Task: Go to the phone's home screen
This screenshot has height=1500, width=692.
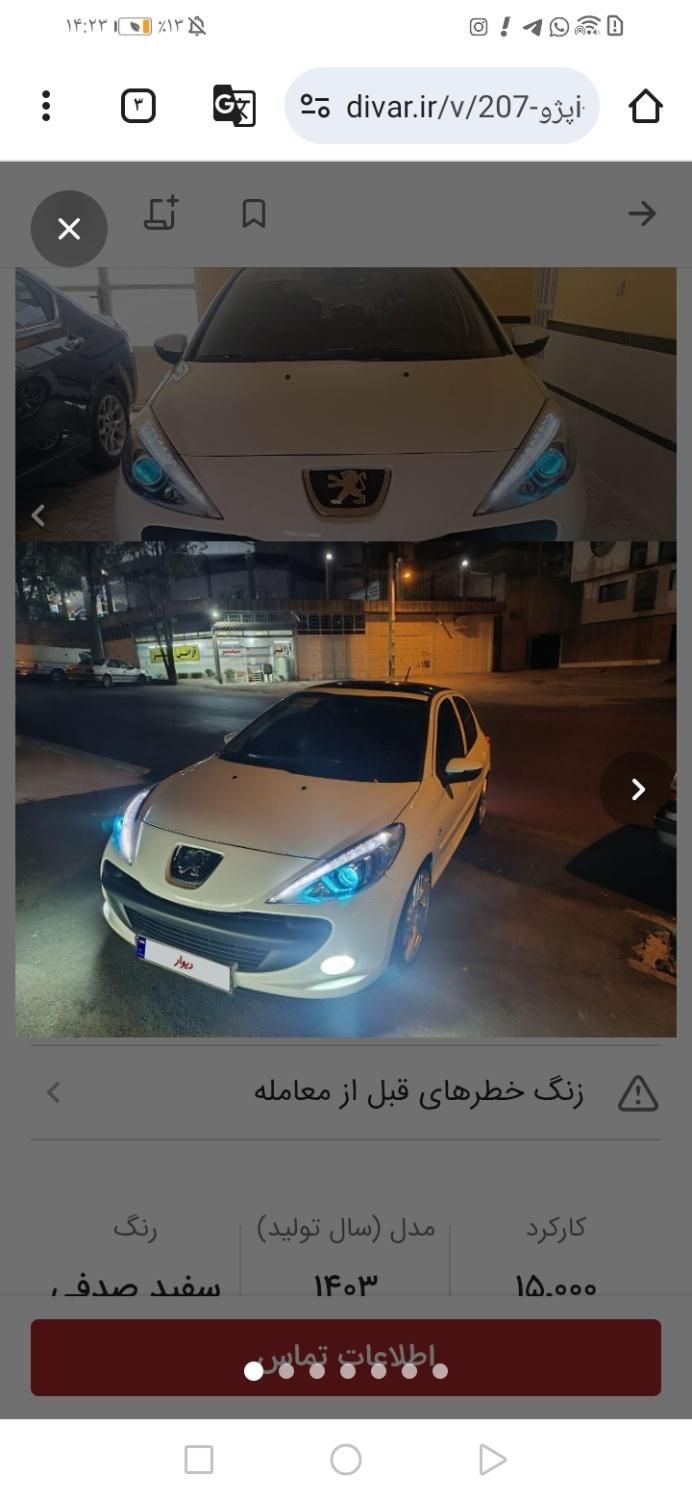Action: (346, 1459)
